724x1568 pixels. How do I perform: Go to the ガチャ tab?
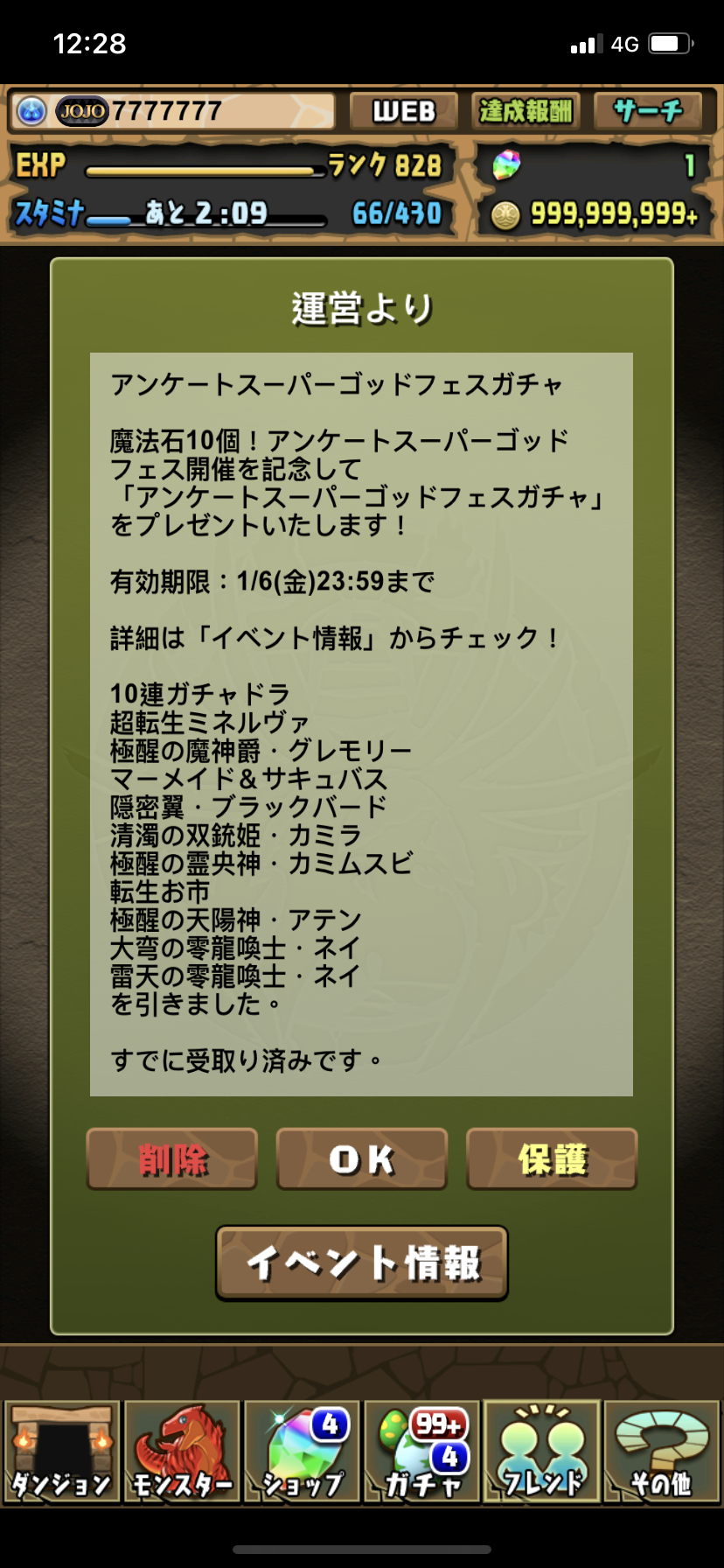(422, 1453)
